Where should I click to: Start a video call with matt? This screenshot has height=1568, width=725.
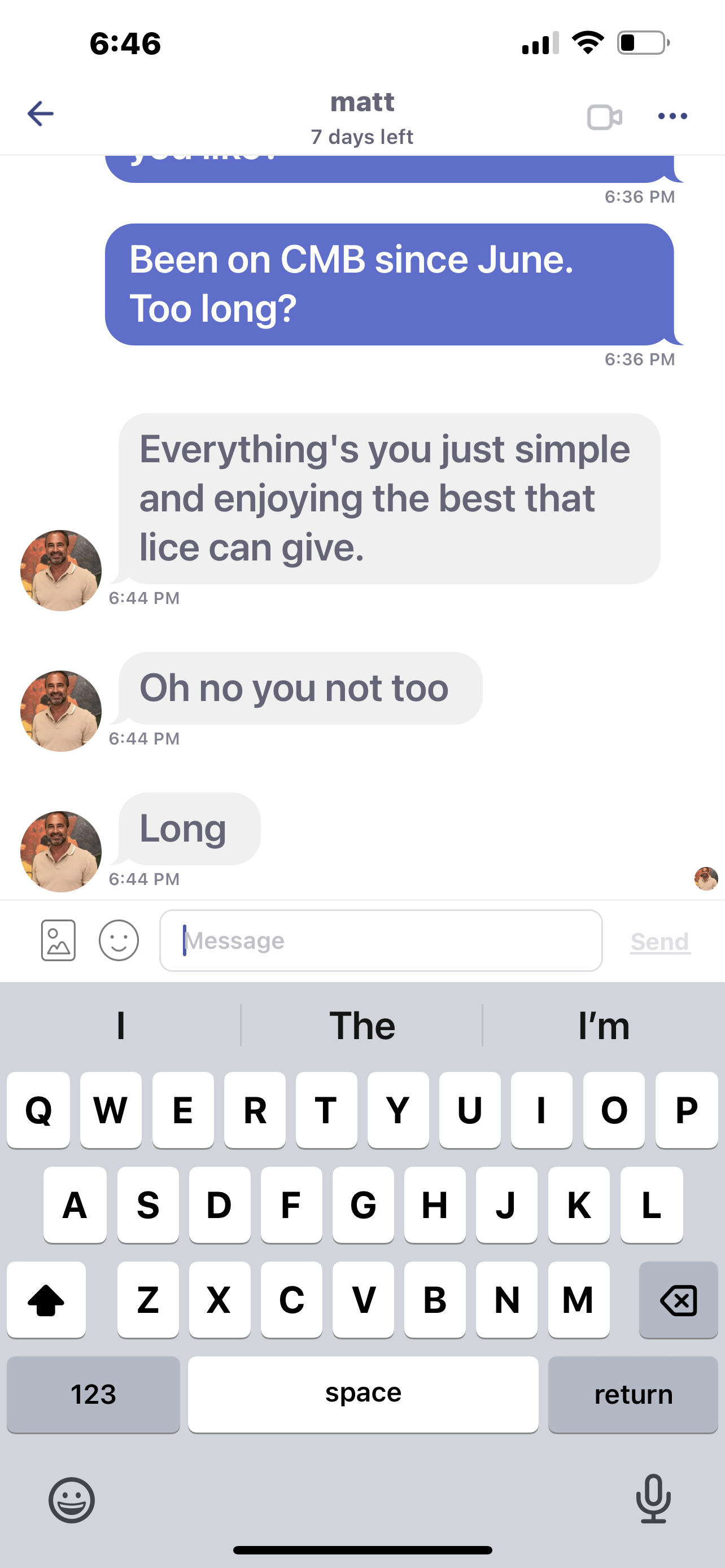tap(604, 117)
